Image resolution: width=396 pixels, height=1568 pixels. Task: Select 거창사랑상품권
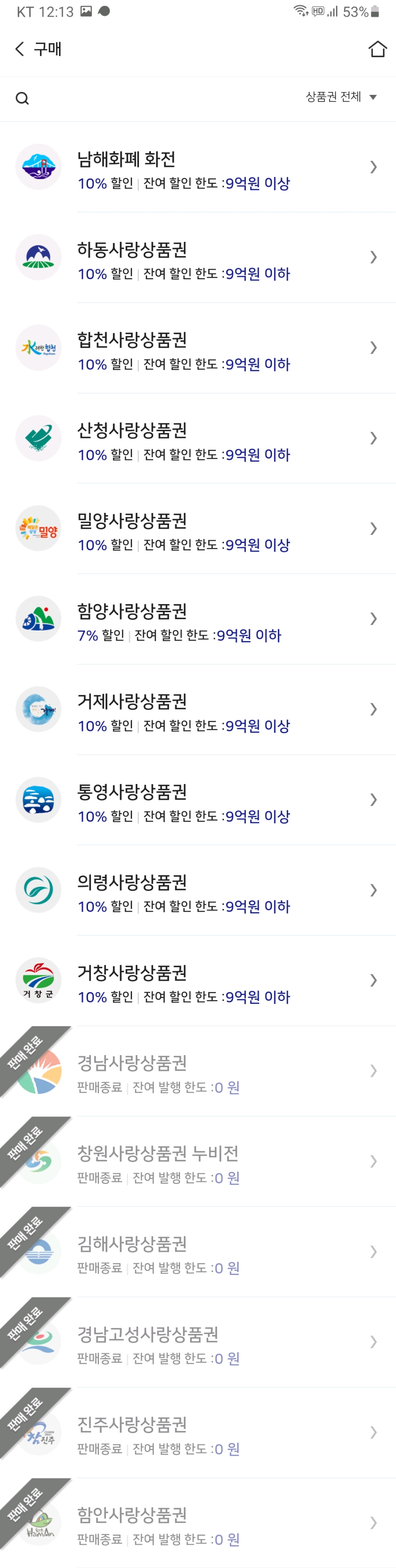pyautogui.click(x=198, y=981)
